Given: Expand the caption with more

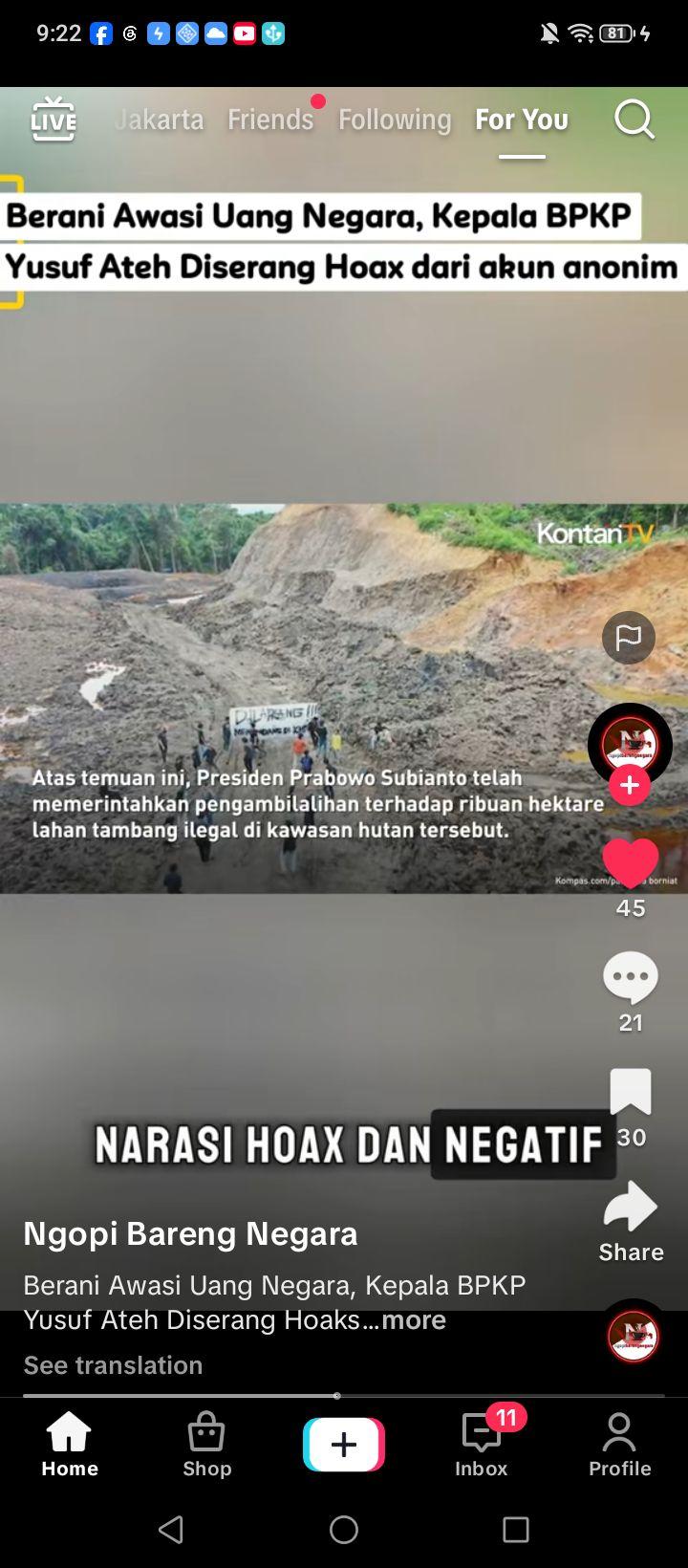Looking at the screenshot, I should 413,1319.
